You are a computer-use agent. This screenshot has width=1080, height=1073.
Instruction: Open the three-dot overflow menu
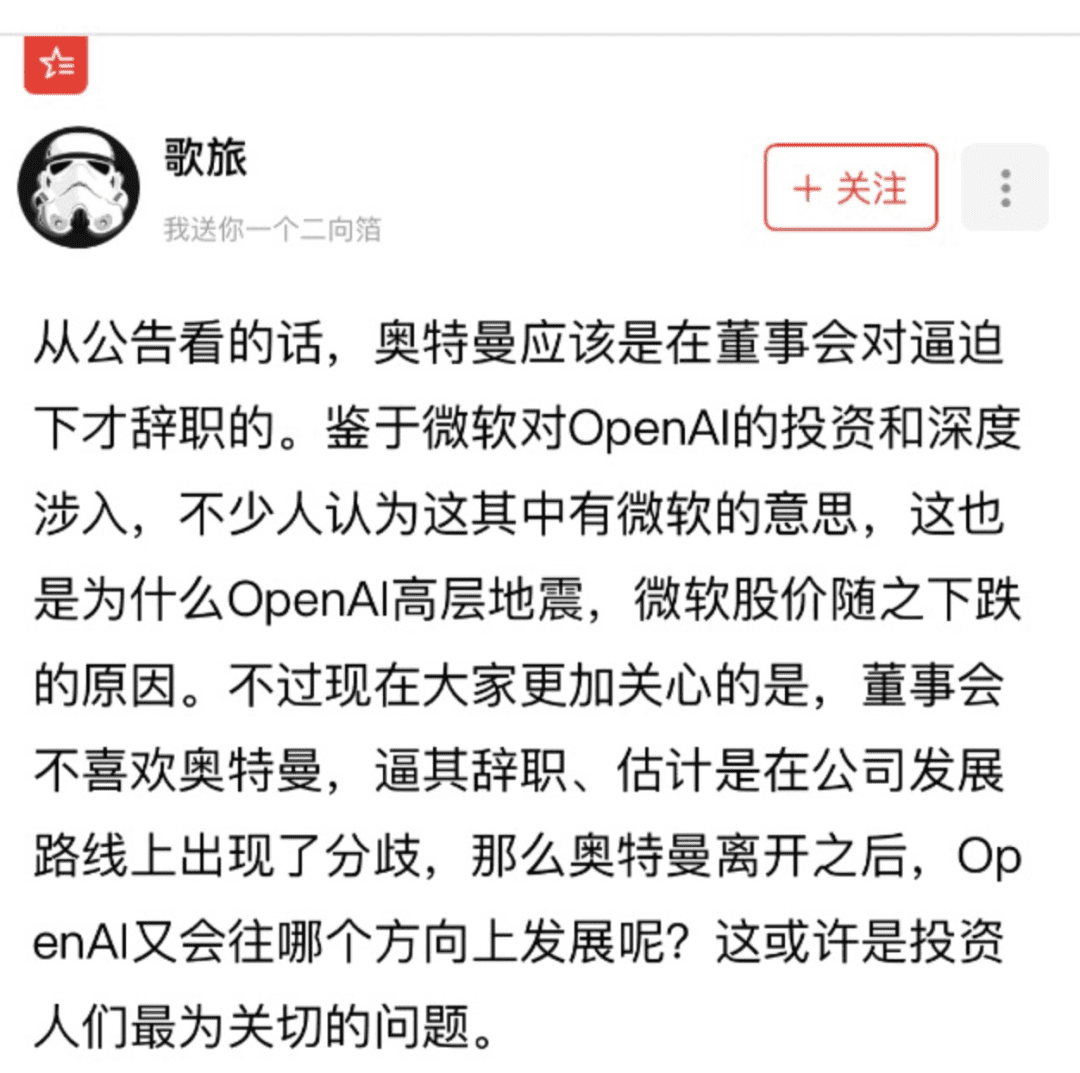(x=1004, y=188)
